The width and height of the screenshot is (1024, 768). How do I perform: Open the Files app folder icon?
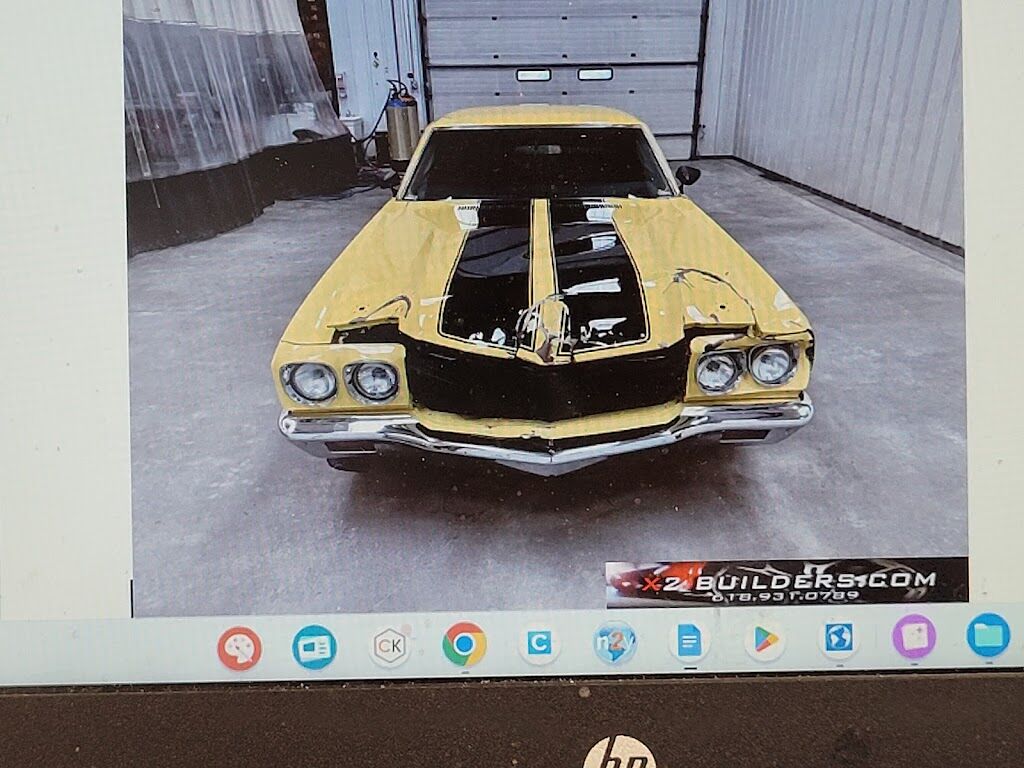[988, 635]
